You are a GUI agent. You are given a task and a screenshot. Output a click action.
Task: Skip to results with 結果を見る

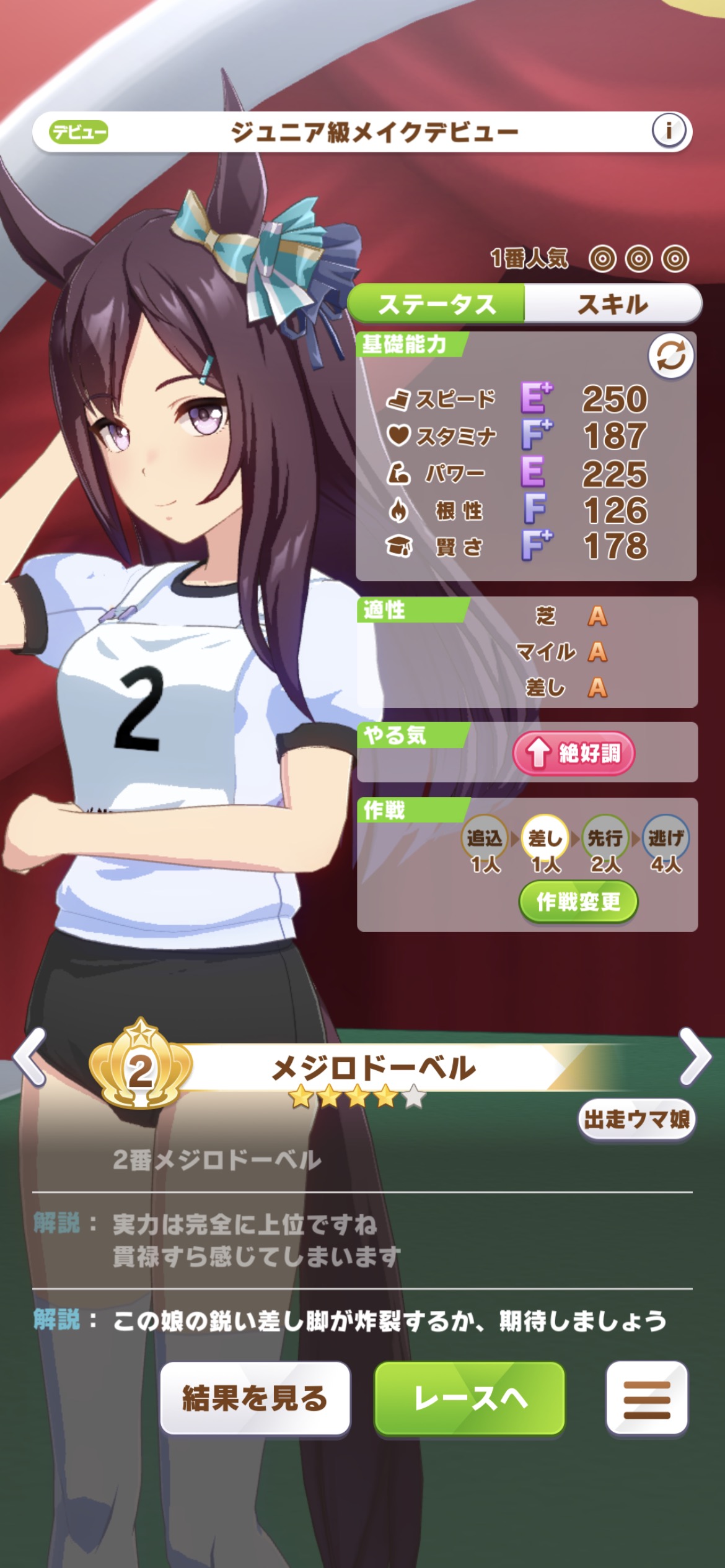pyautogui.click(x=255, y=1398)
